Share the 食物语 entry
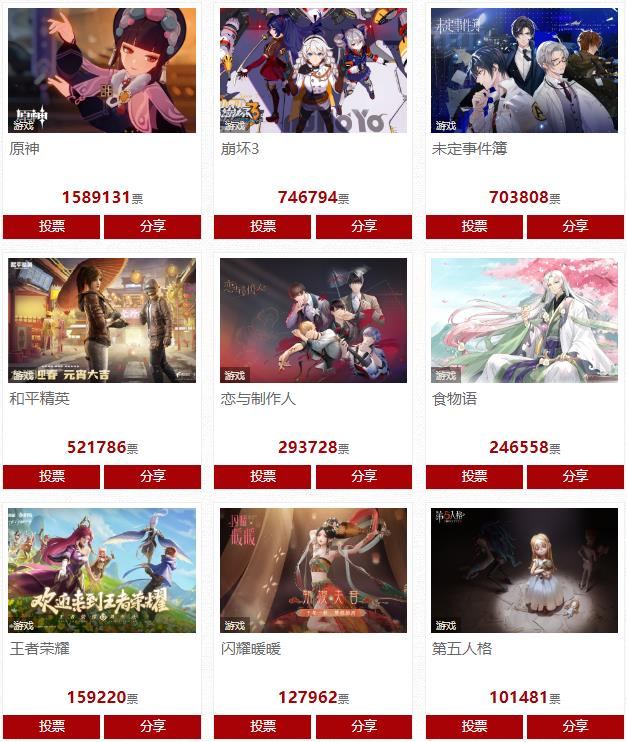Screen dimensions: 627x742 coord(576,476)
